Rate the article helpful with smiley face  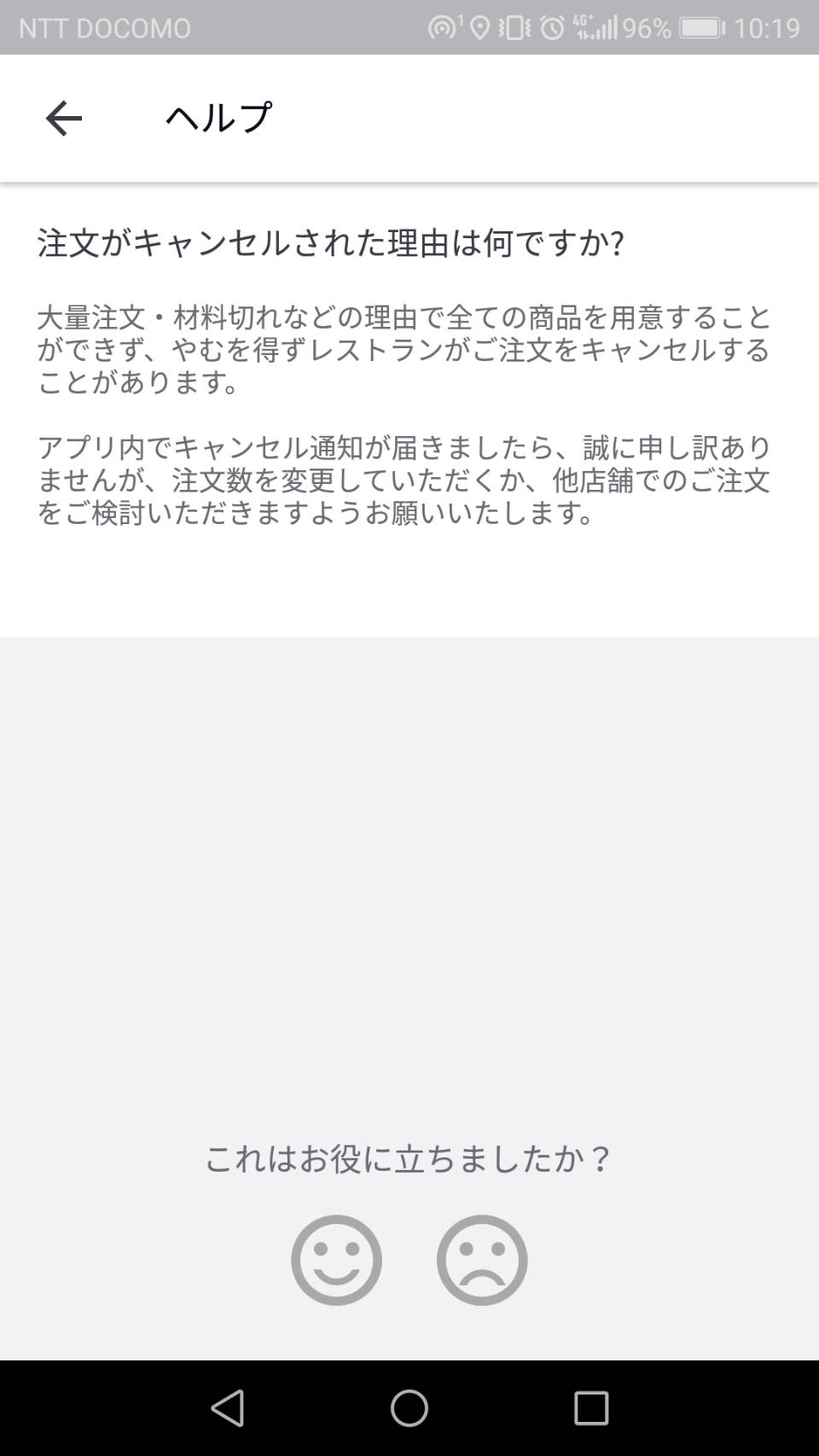coord(336,1261)
